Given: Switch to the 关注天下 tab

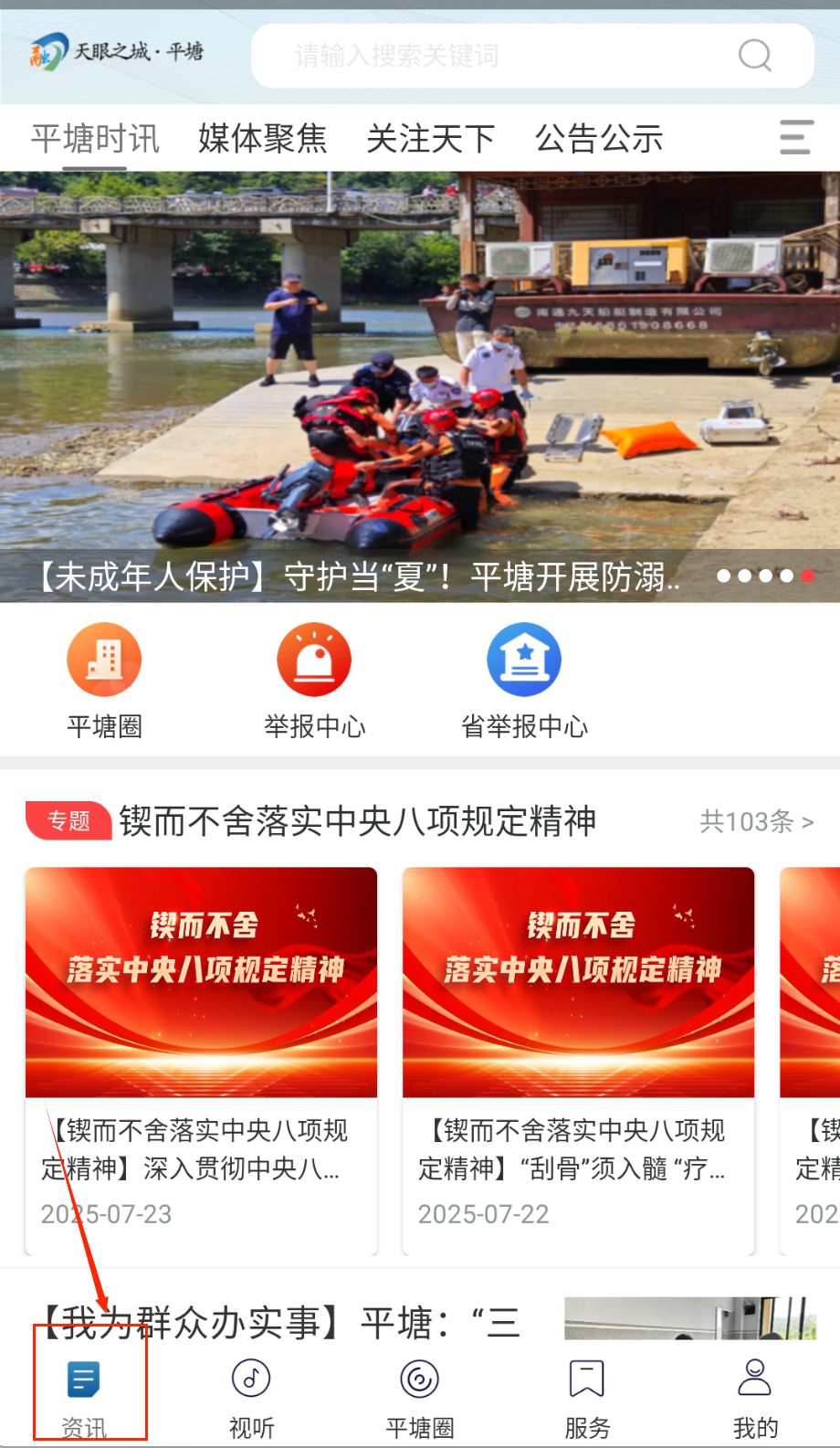Looking at the screenshot, I should (x=430, y=139).
